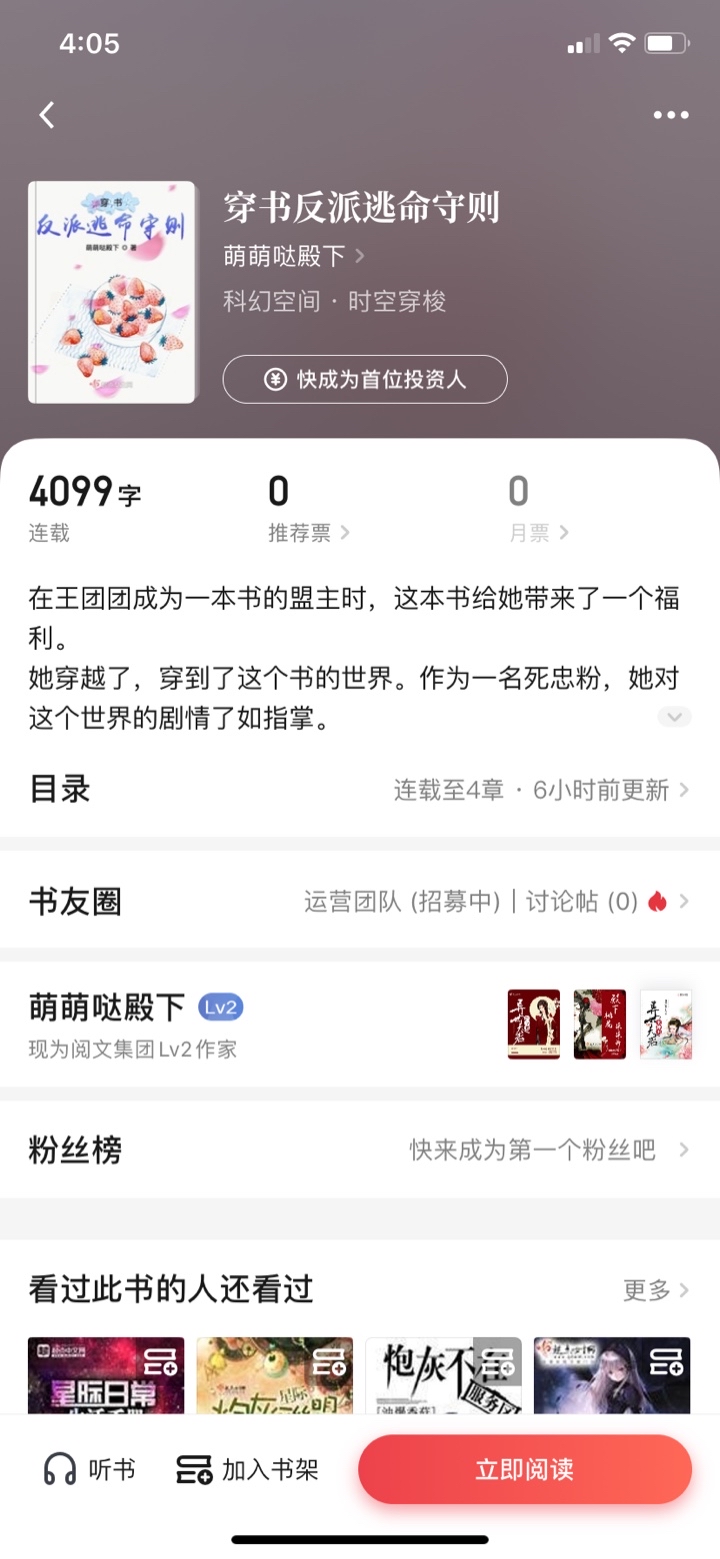
Task: View the 萌萌哒殿下 Lv2 author row
Action: click(360, 1024)
